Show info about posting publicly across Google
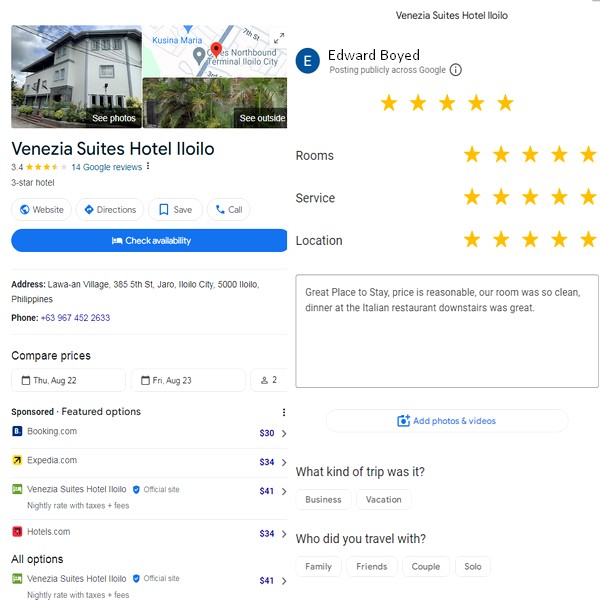600x600 pixels. [456, 70]
